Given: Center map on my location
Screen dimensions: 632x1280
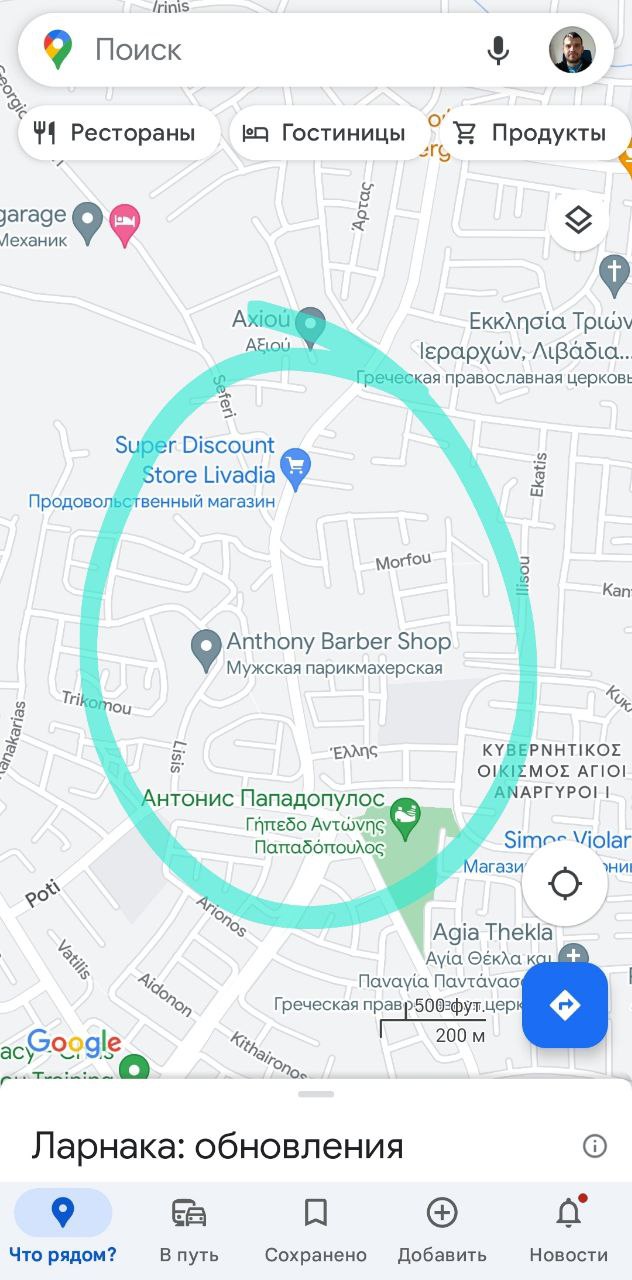Looking at the screenshot, I should pos(565,884).
